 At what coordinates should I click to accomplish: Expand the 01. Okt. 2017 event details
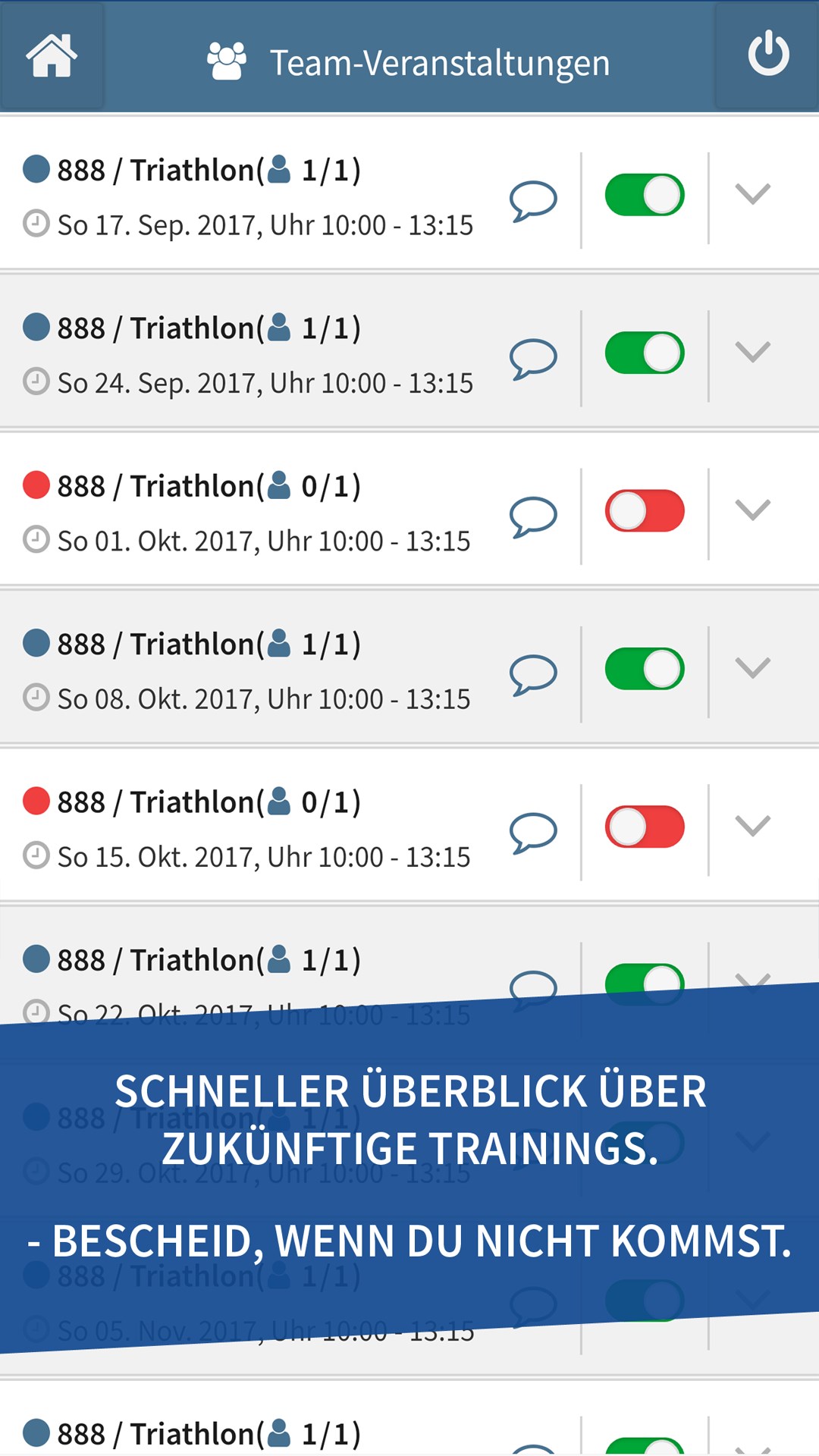752,510
